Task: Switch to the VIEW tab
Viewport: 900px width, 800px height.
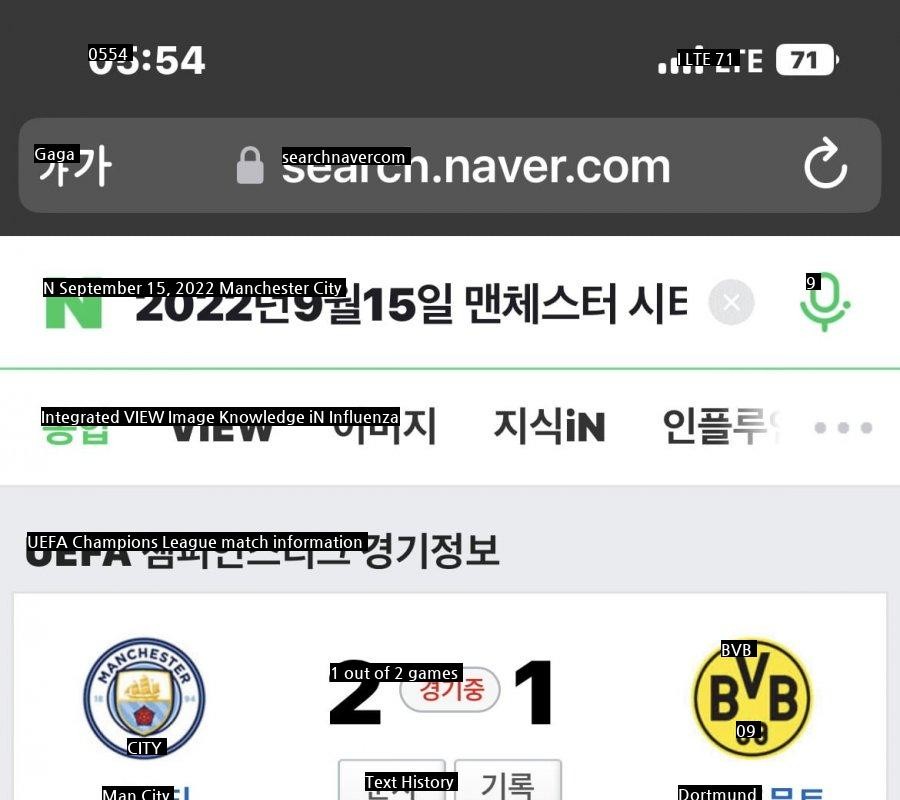Action: (222, 427)
